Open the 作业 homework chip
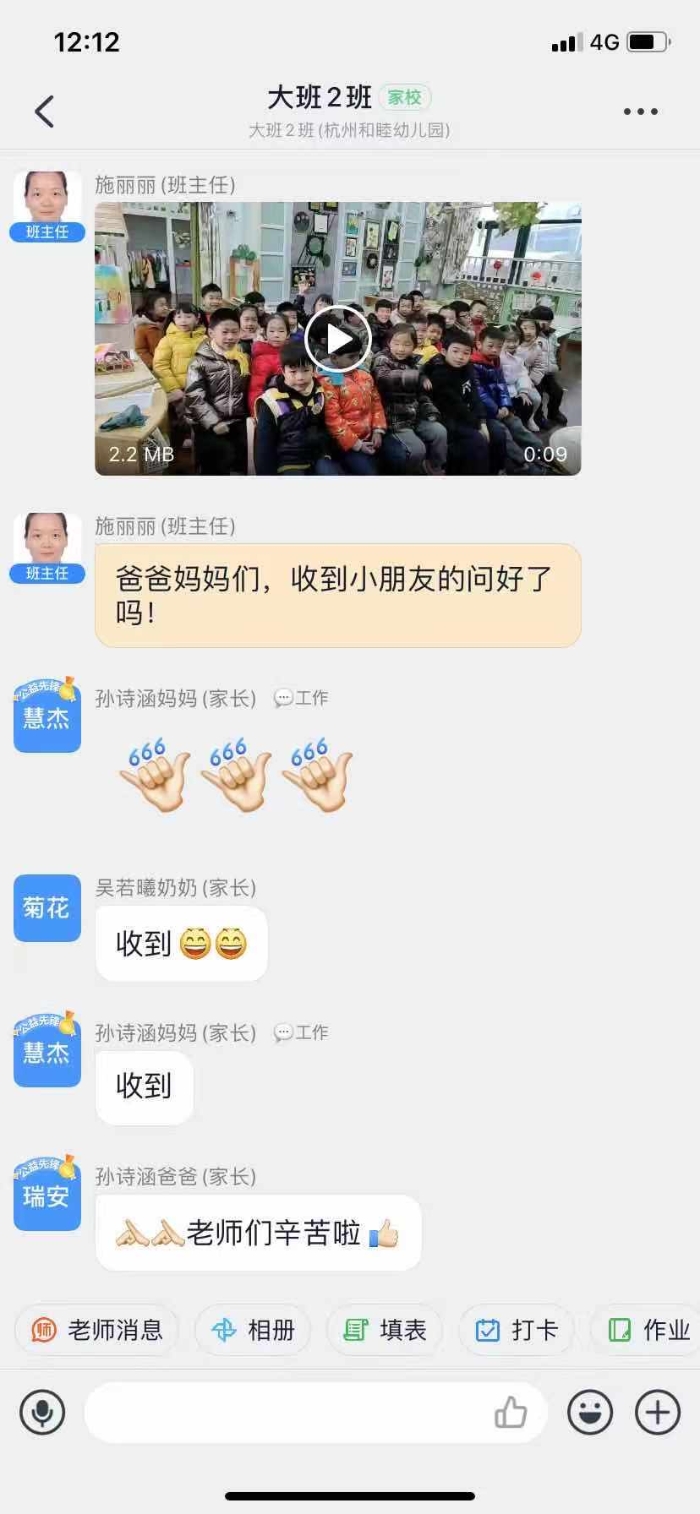This screenshot has width=700, height=1514. [x=649, y=1330]
